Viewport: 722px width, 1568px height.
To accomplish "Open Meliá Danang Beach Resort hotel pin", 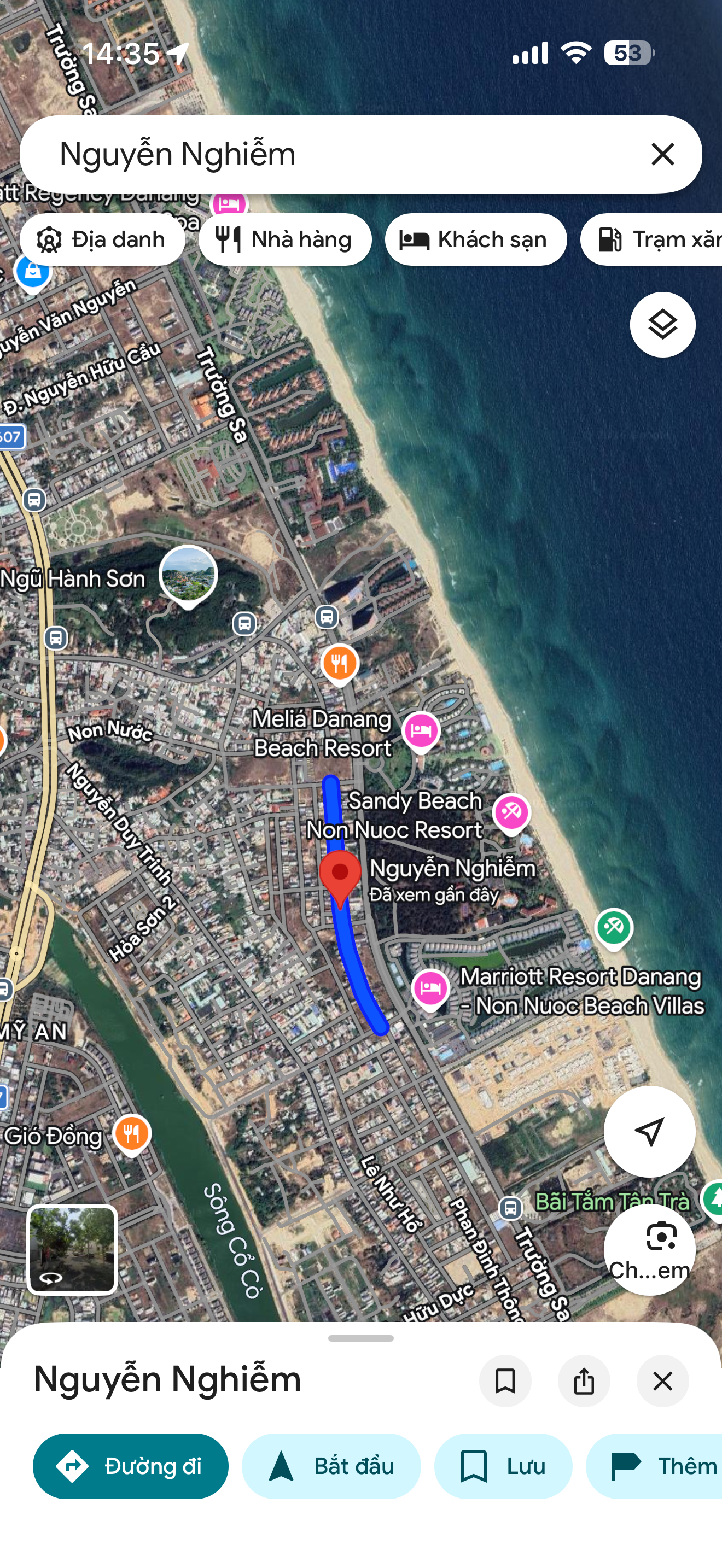I will click(421, 730).
